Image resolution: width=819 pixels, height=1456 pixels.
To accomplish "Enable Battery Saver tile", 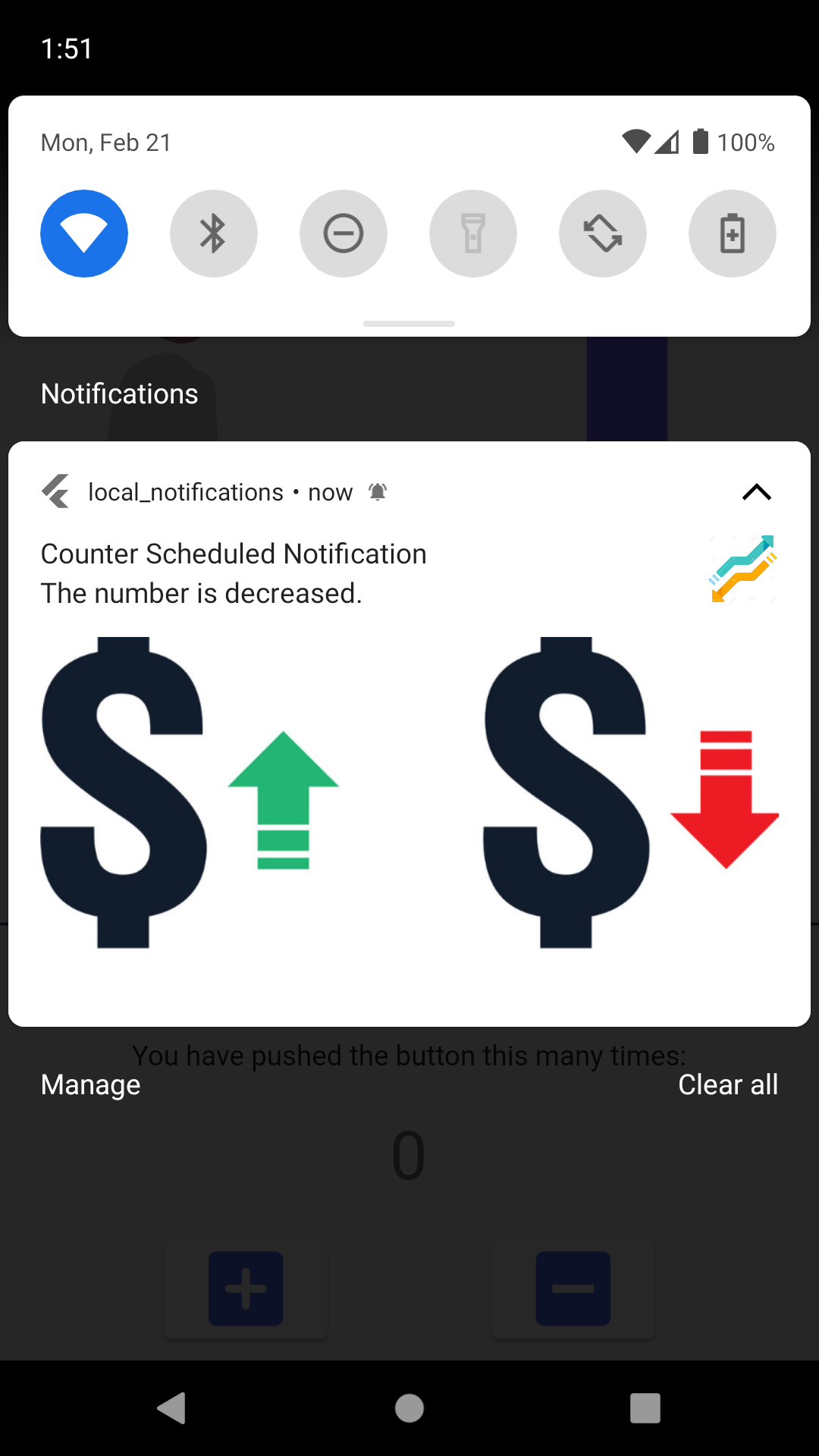I will tap(733, 234).
